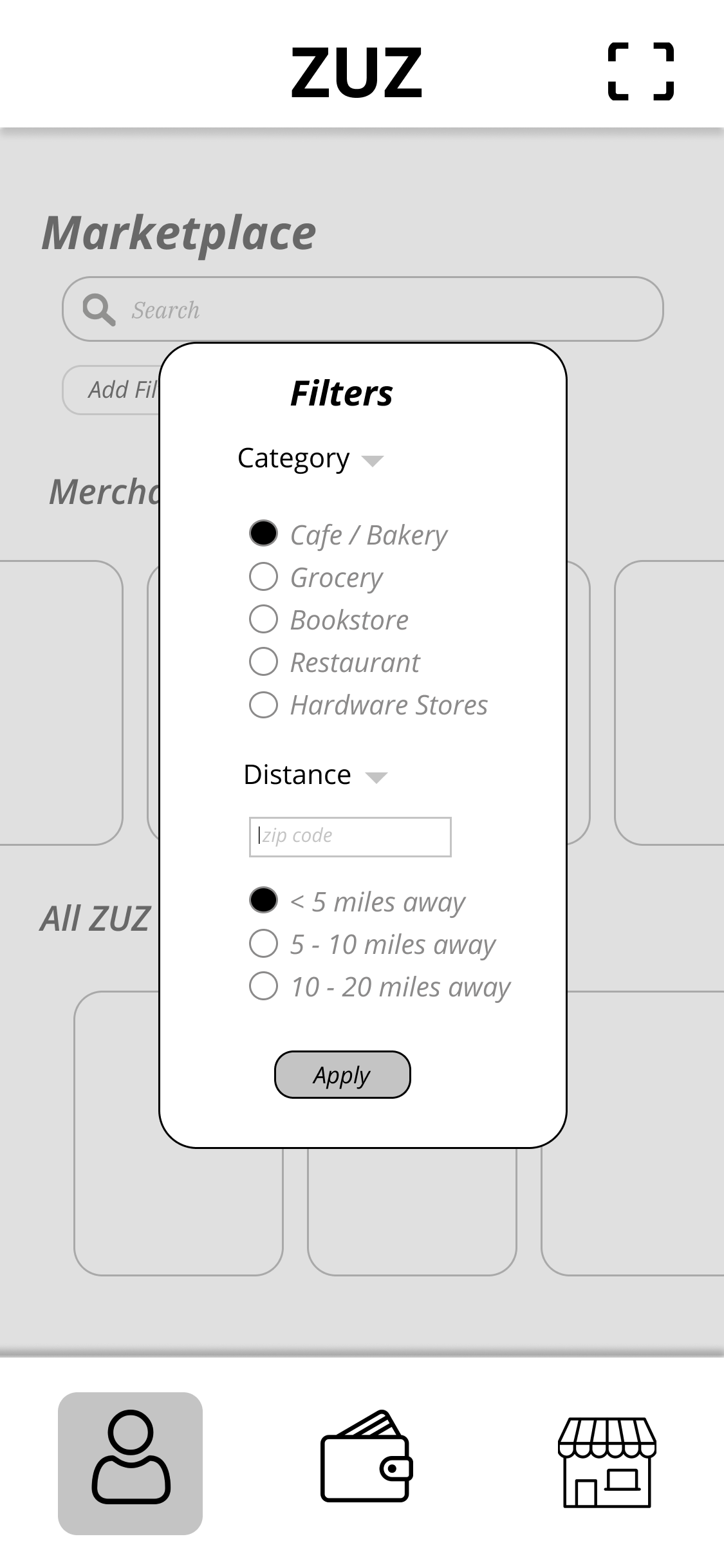724x1568 pixels.
Task: Open the scan icon in header
Action: 641,71
